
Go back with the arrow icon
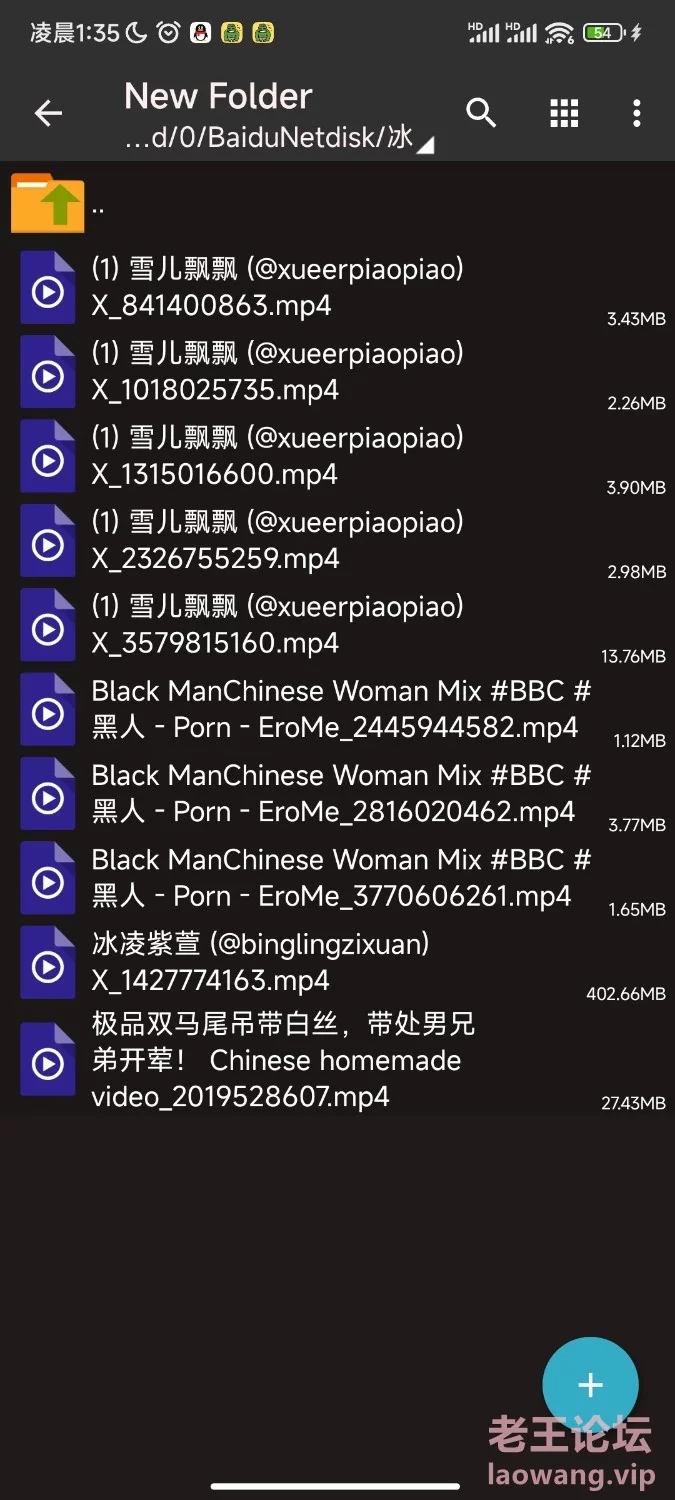pyautogui.click(x=48, y=114)
